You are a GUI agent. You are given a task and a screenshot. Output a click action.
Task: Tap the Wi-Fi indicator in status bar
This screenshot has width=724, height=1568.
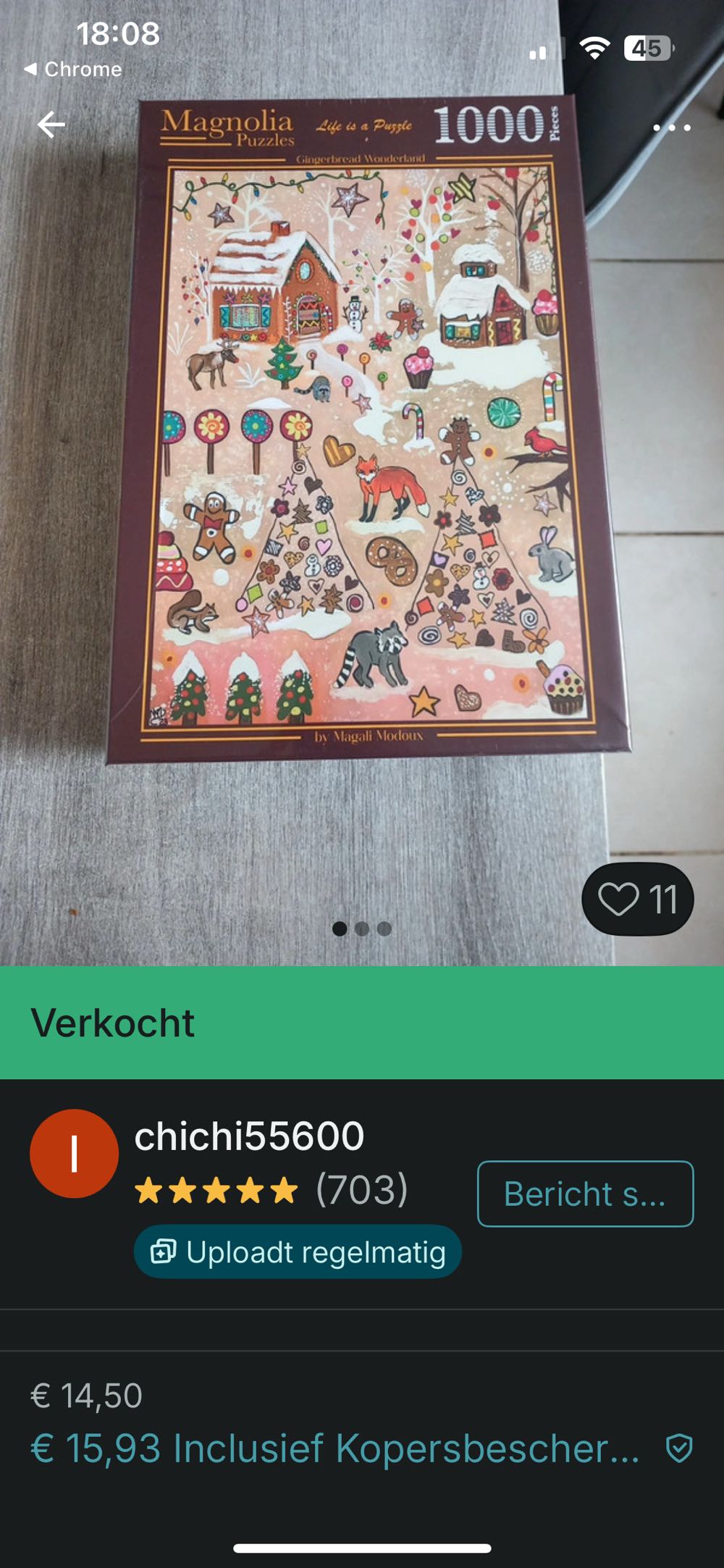point(595,49)
